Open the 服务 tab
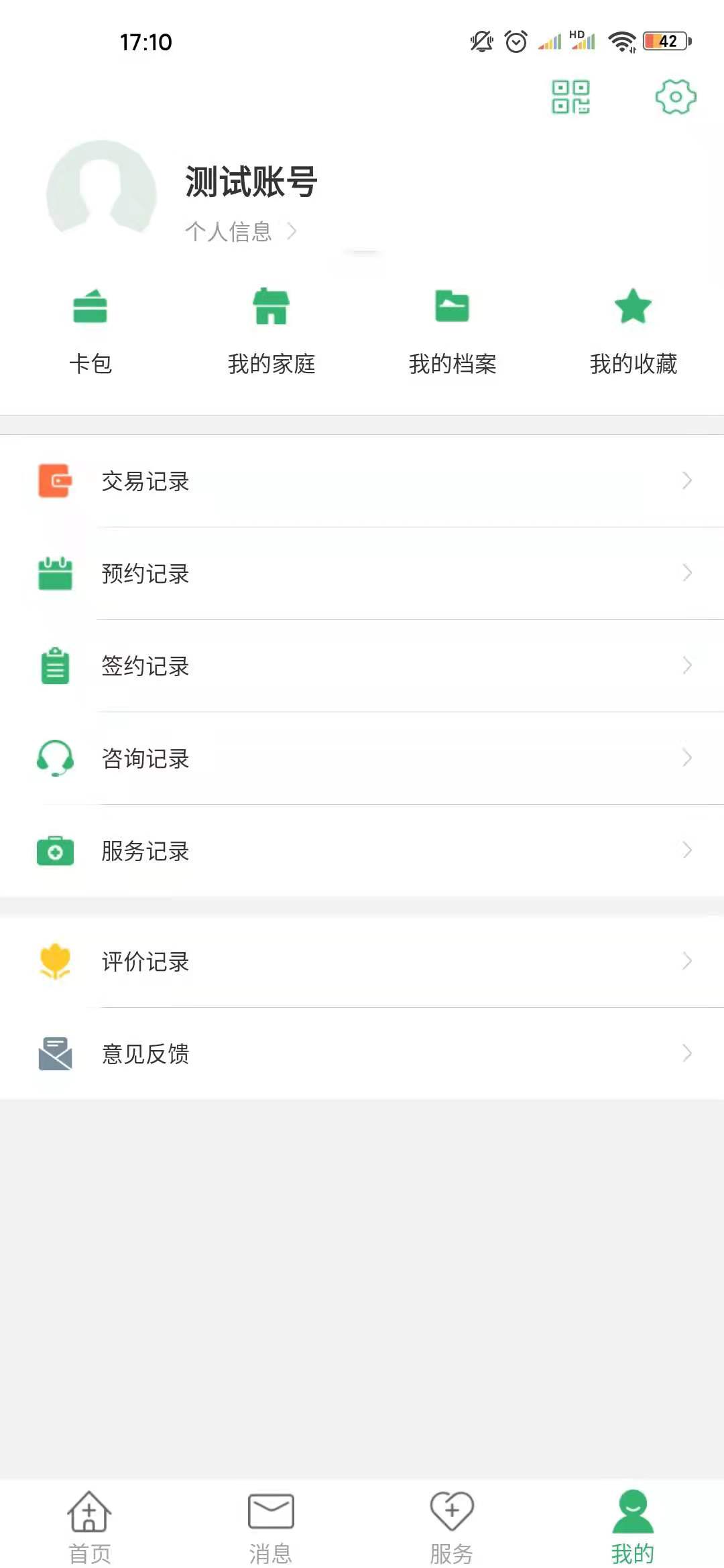The width and height of the screenshot is (724, 1568). pos(452,1521)
